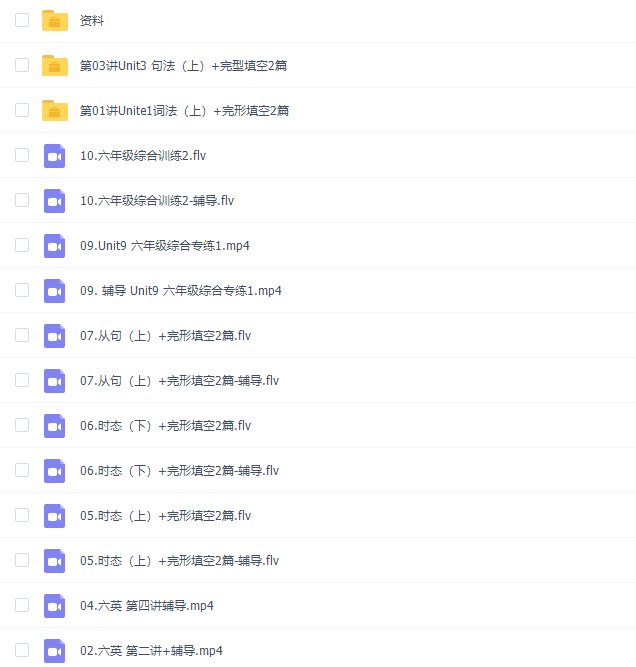Play video 10.六年级综合训练2-辅导.flv
Screen dimensions: 636x667
(x=156, y=200)
